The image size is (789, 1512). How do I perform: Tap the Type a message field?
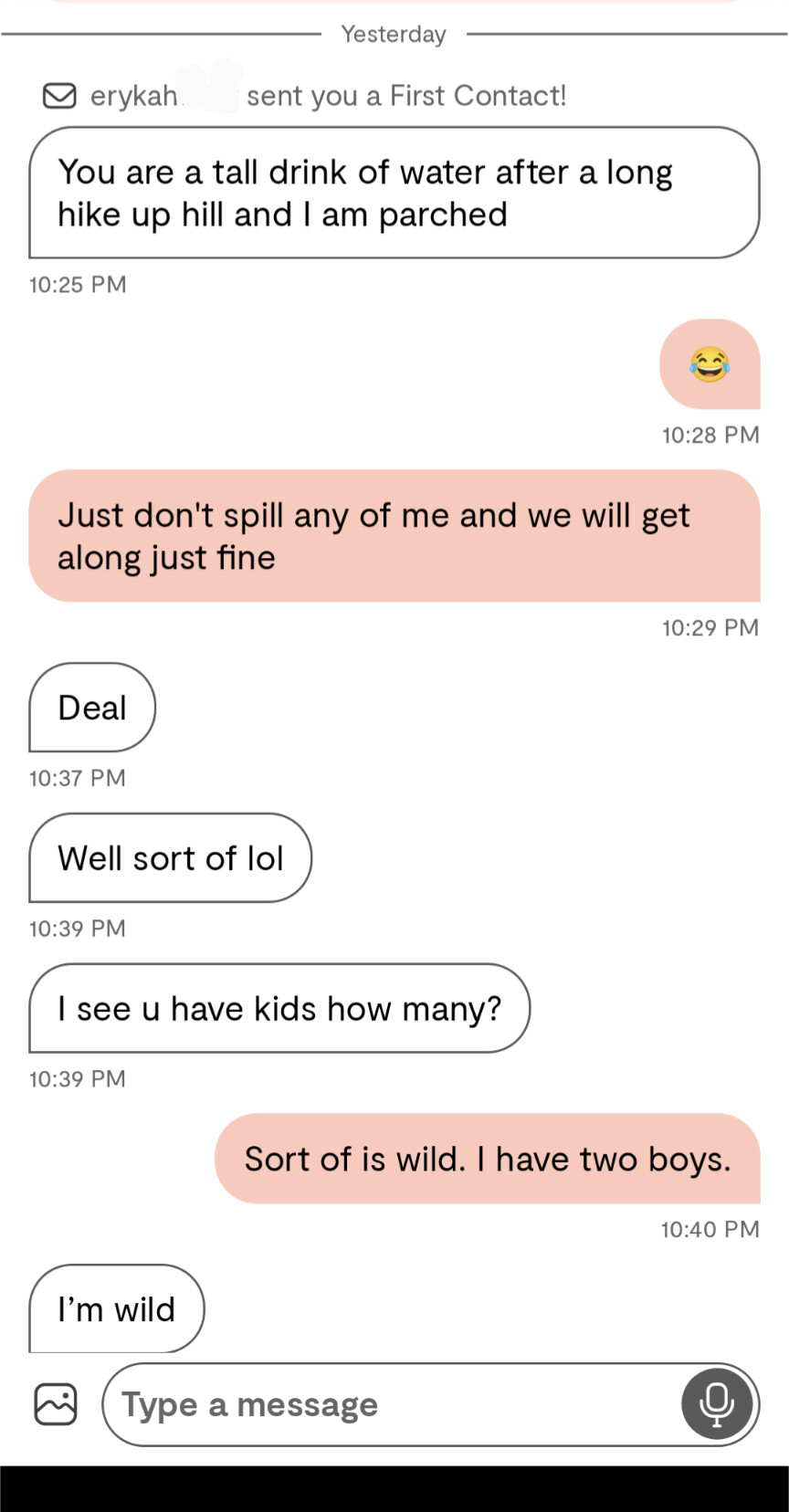click(x=393, y=1404)
